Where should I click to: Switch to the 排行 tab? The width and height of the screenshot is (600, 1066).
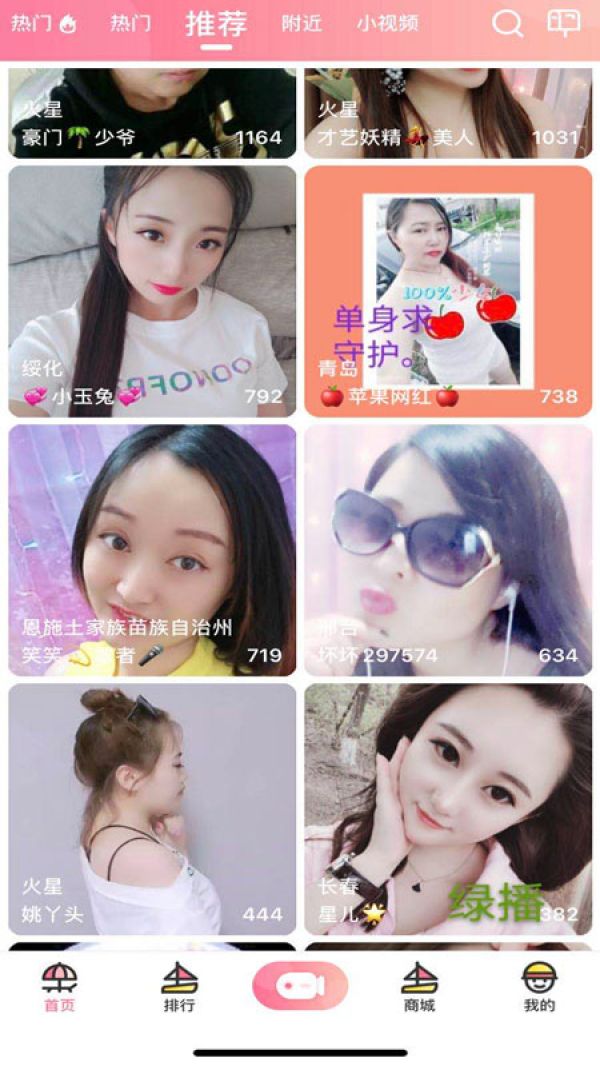[x=180, y=988]
